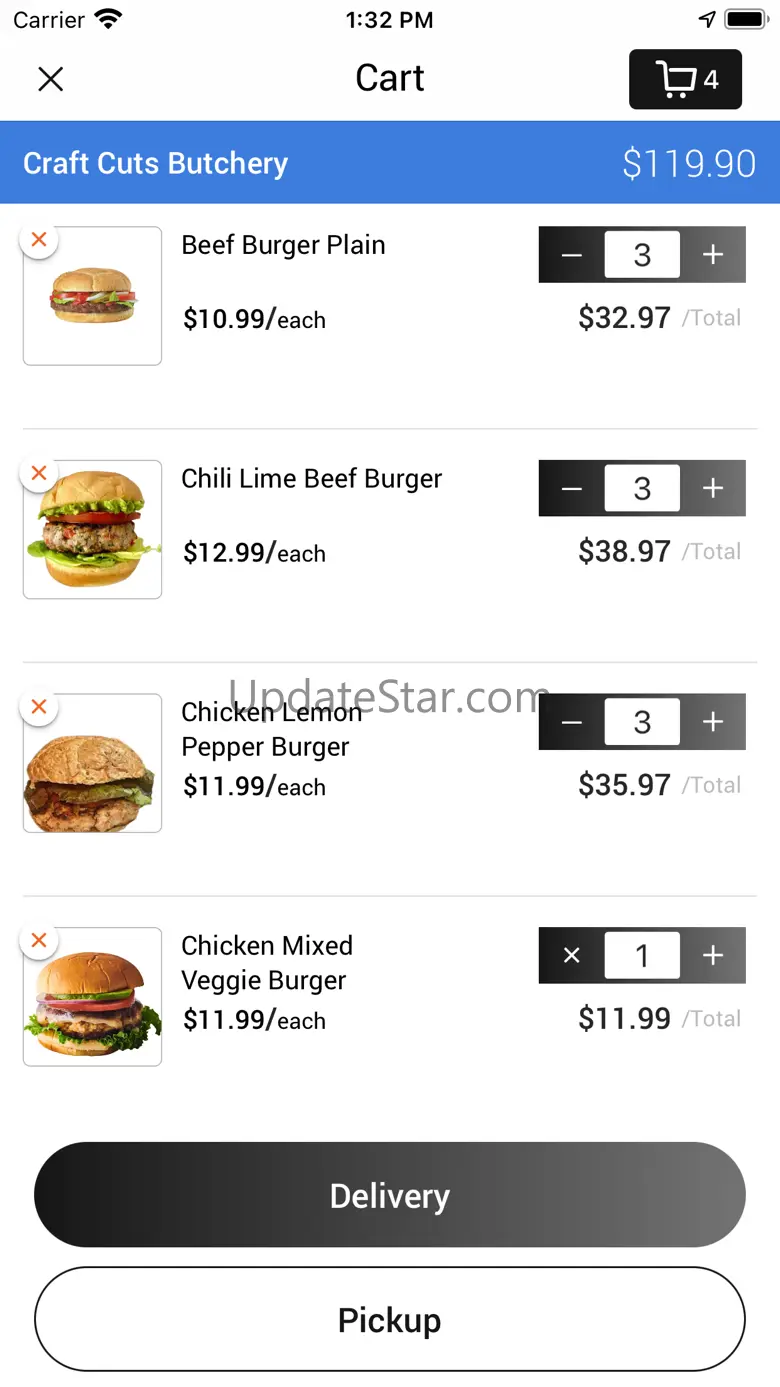Open the cart icon showing 4 items

[685, 79]
